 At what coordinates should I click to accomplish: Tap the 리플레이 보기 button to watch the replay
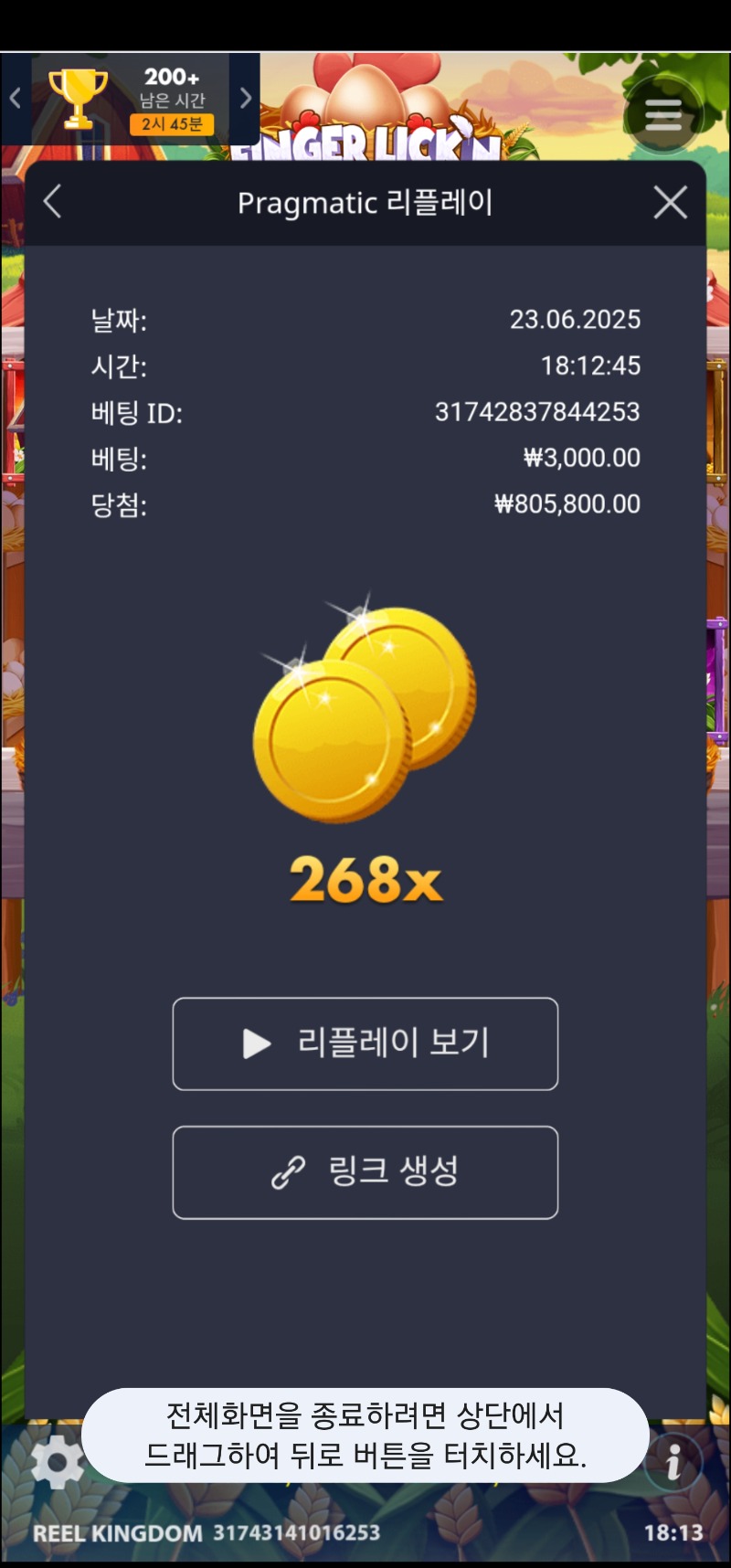tap(365, 1044)
